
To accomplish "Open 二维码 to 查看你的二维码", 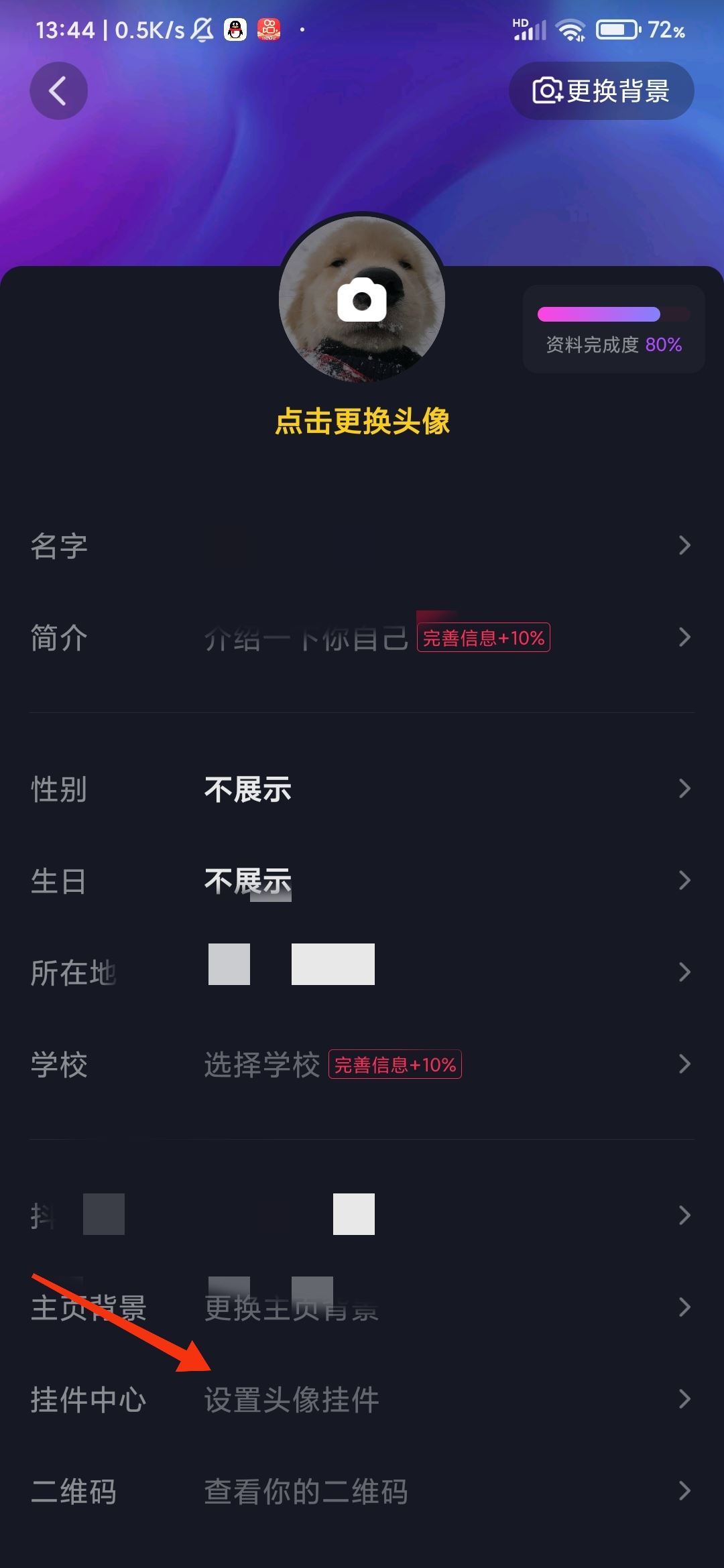I will point(362,1491).
